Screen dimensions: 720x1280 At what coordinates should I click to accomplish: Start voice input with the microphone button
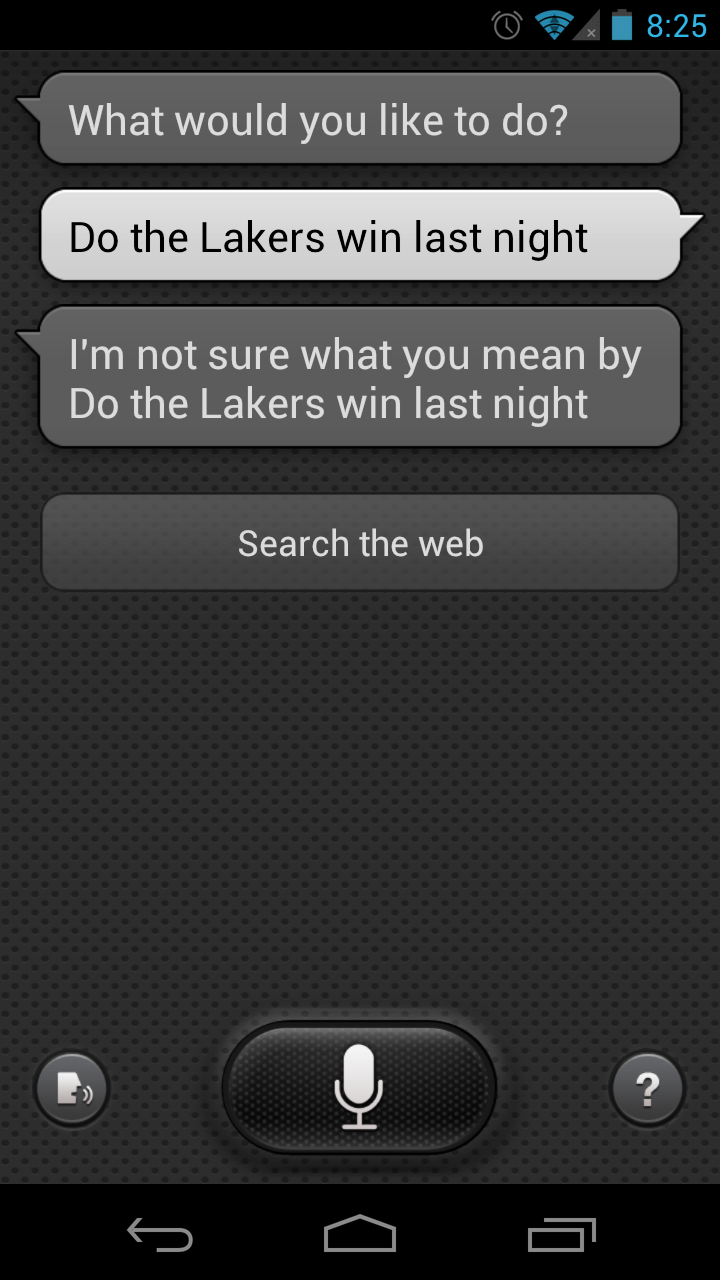pos(359,1088)
